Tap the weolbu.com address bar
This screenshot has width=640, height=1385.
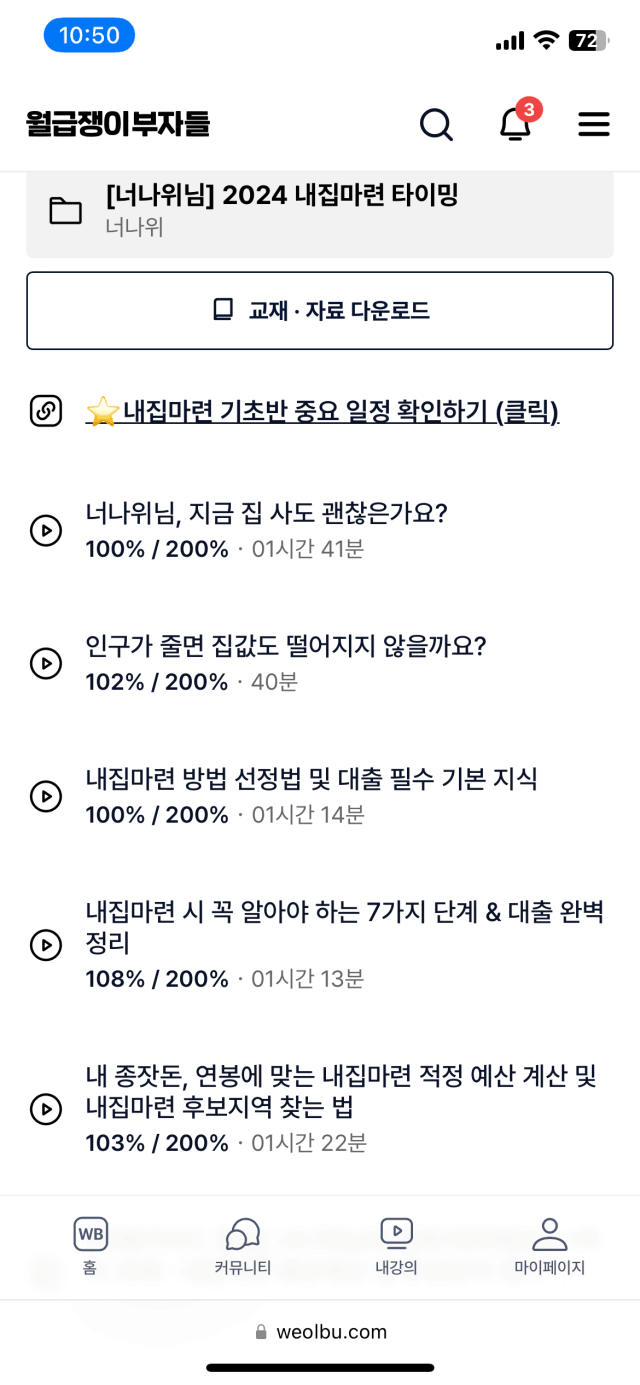tap(320, 1332)
